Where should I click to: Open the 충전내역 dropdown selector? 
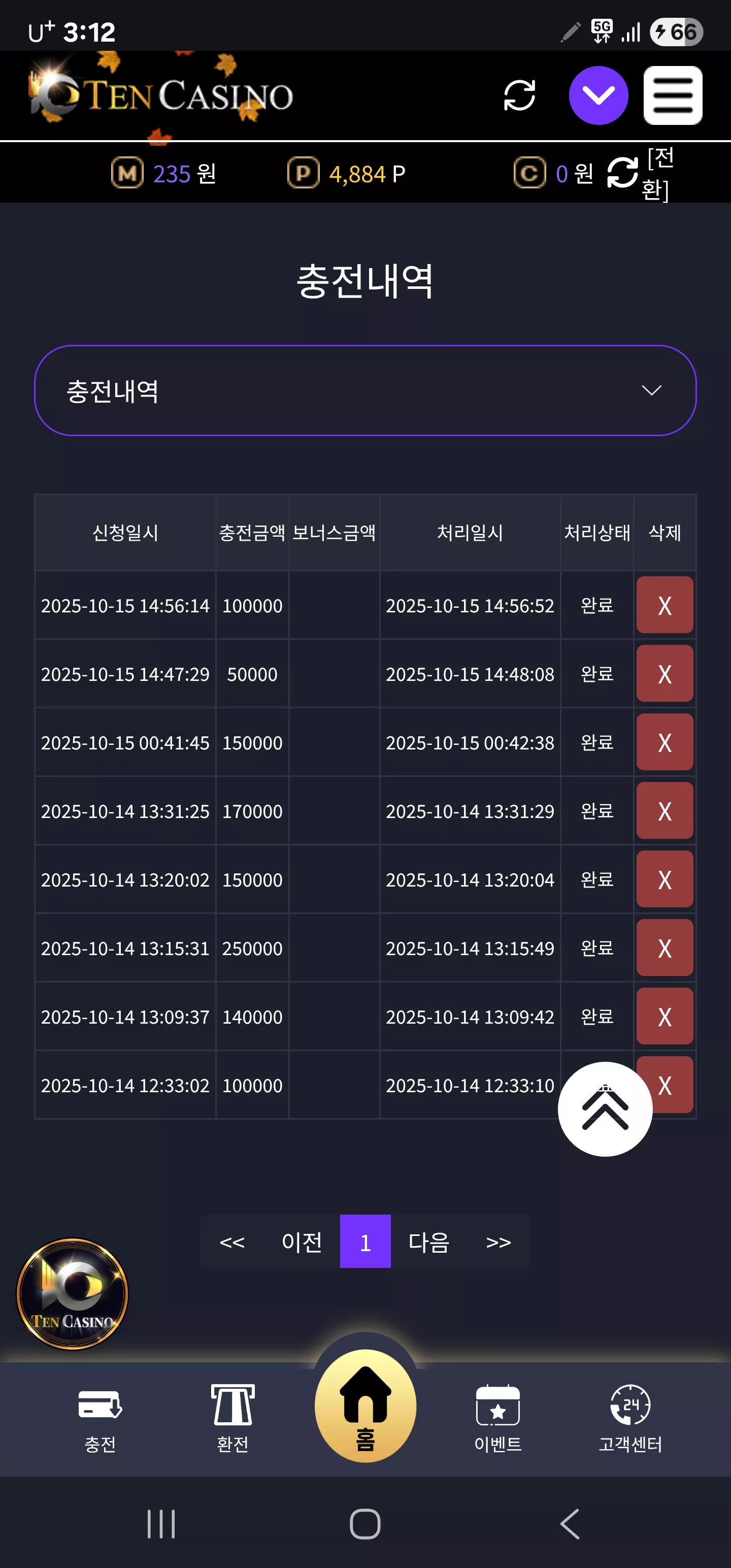[x=365, y=391]
